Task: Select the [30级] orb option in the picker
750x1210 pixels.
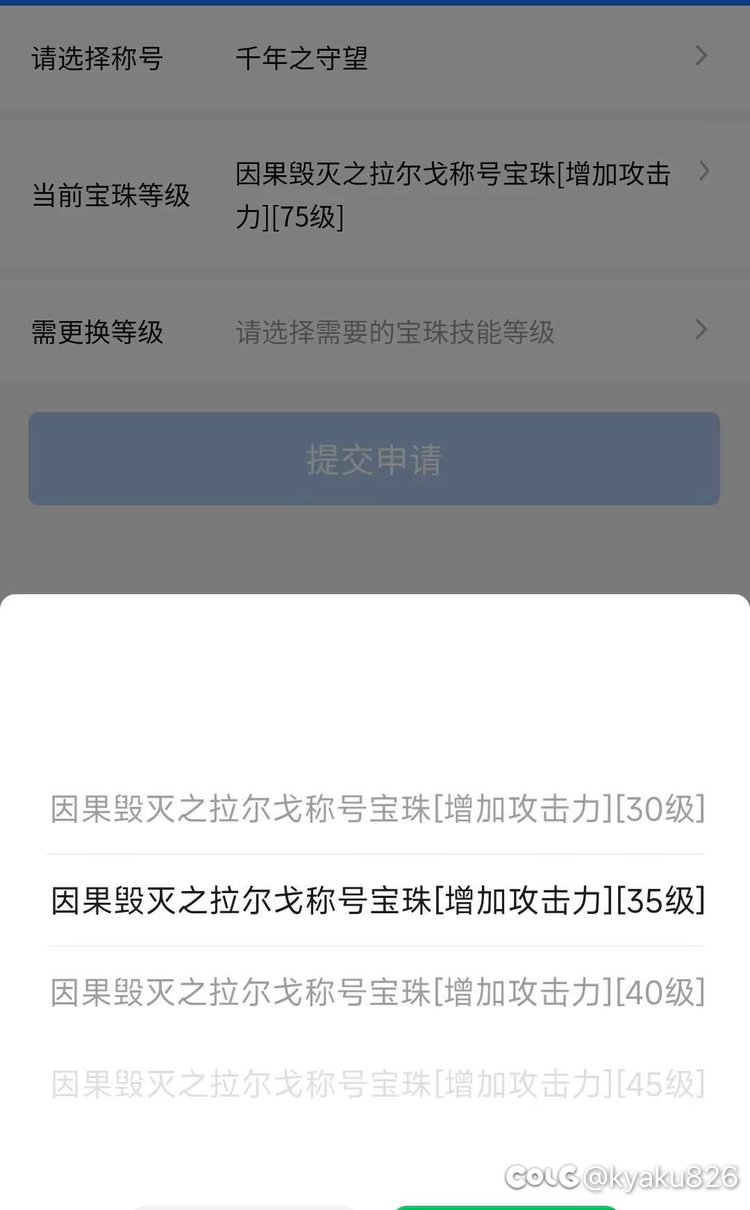Action: point(377,808)
